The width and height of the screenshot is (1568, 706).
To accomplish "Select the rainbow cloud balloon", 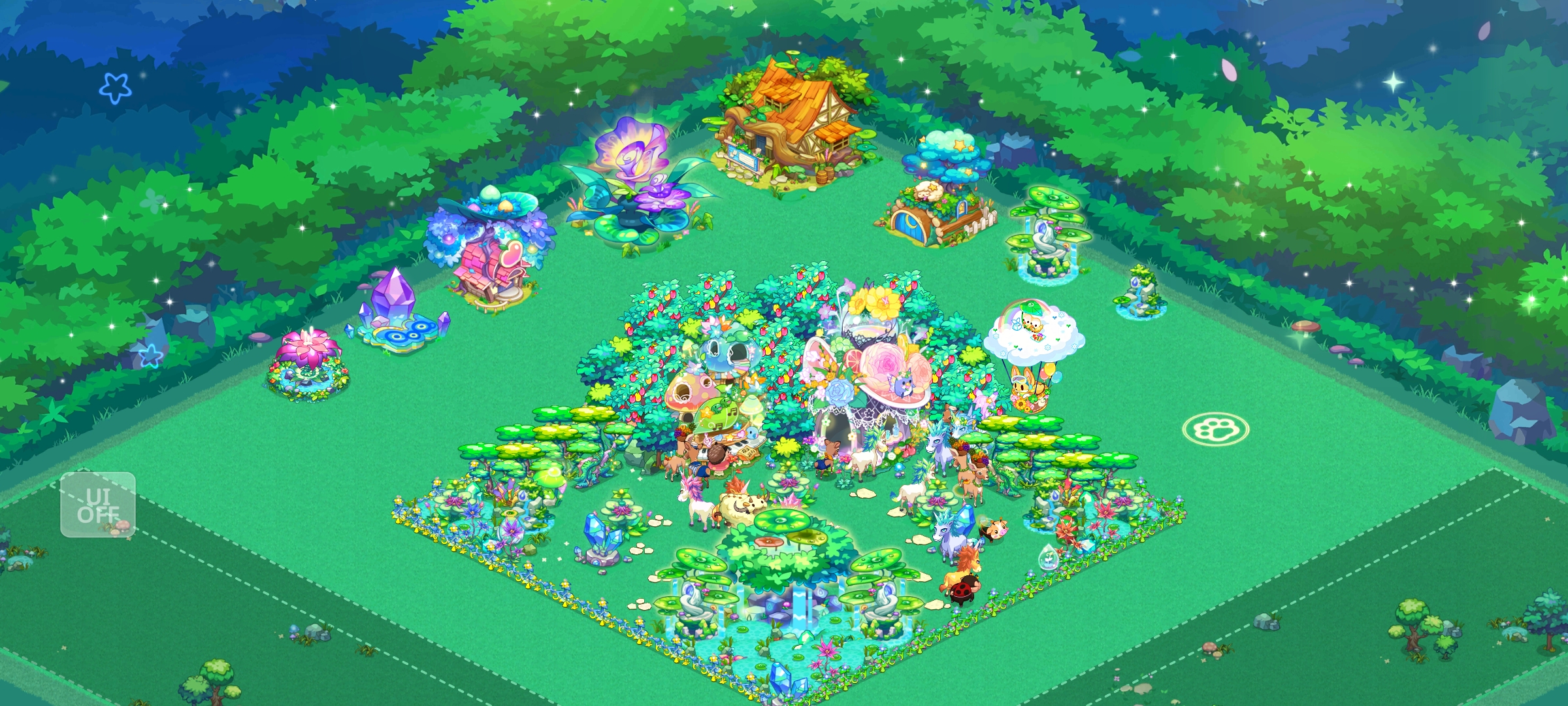I will (x=1033, y=354).
